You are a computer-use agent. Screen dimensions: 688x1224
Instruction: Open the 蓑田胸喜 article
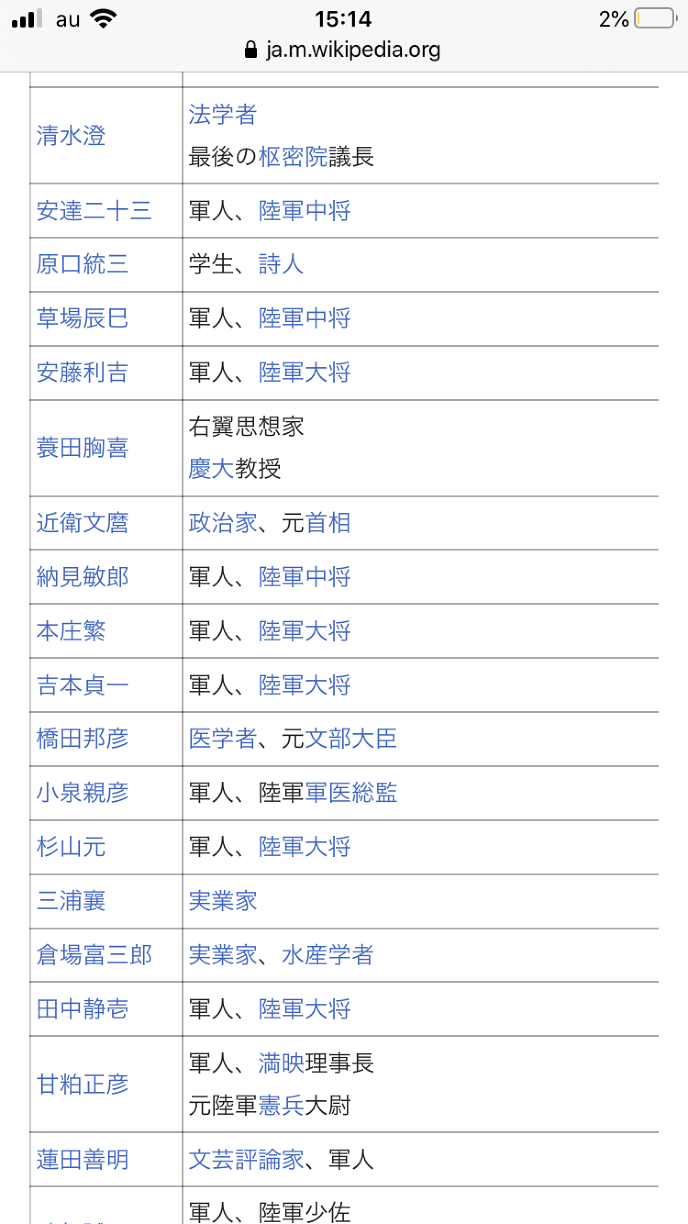pos(83,448)
